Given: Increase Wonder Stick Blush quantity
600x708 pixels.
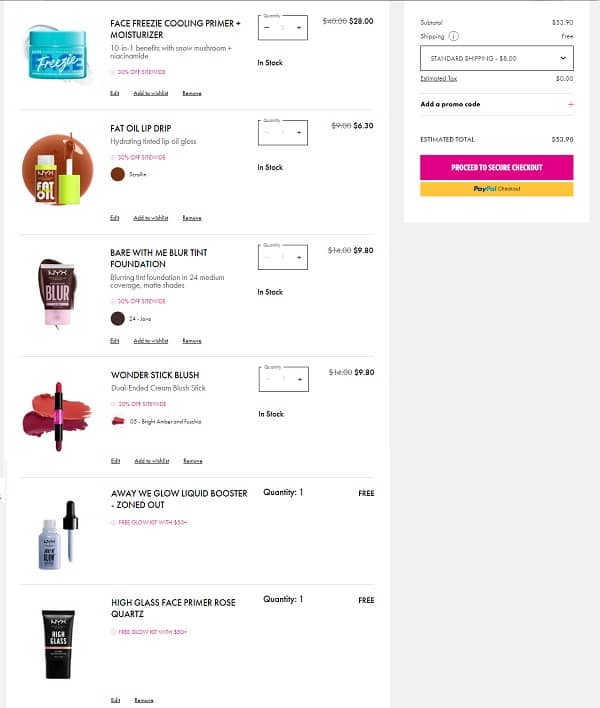Looking at the screenshot, I should [x=298, y=379].
